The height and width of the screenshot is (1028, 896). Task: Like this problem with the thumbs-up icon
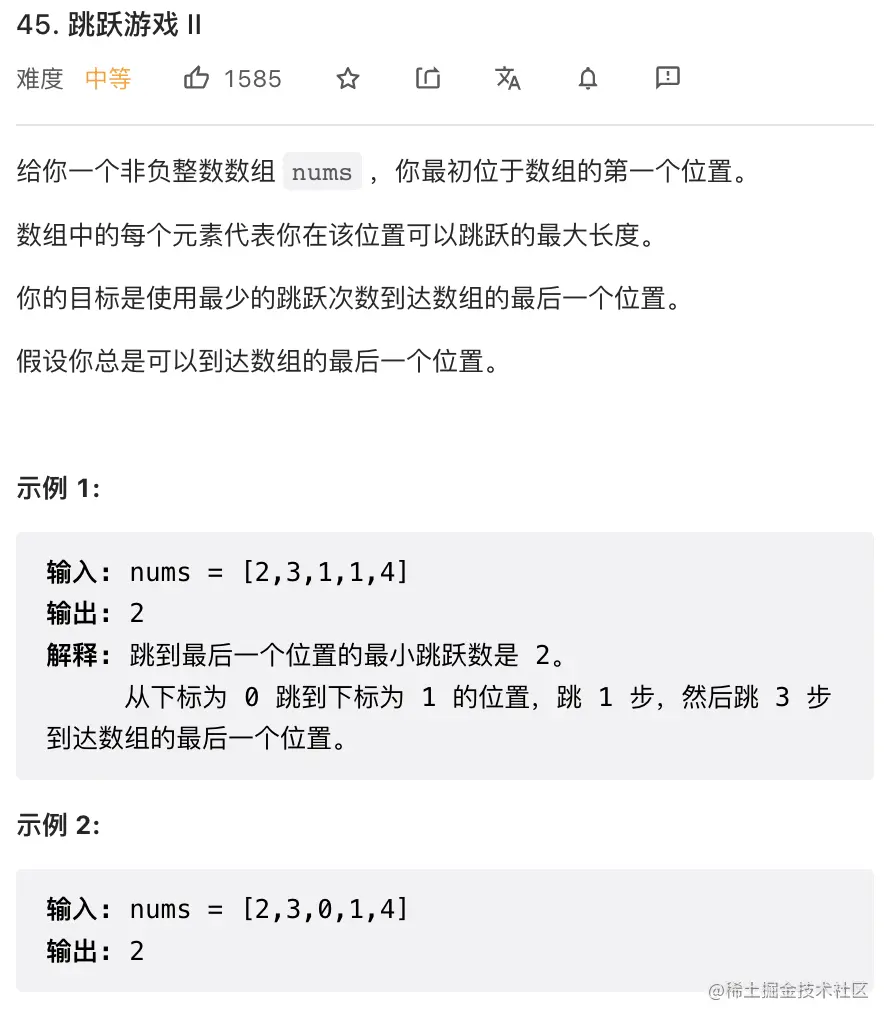click(197, 78)
